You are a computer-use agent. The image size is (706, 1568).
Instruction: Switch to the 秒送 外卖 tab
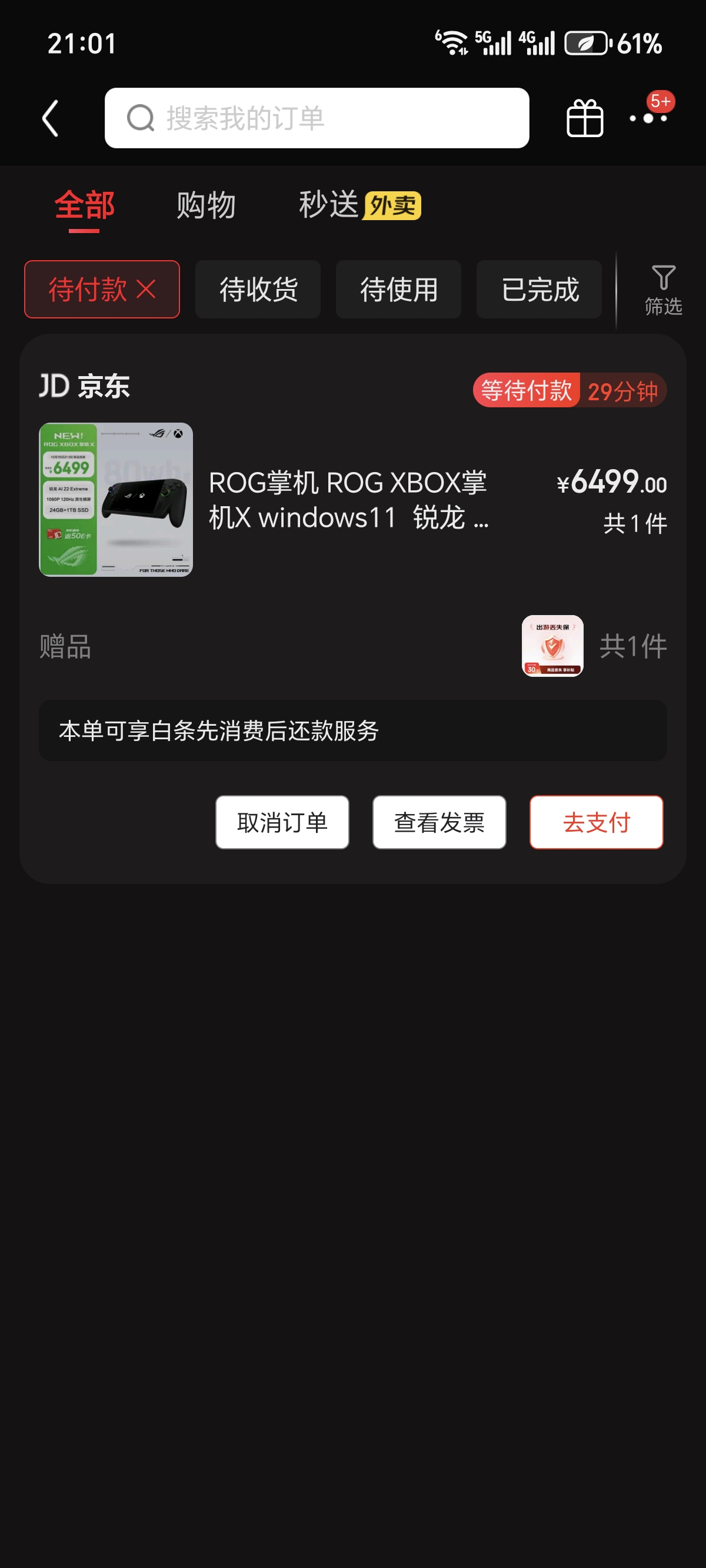pos(359,205)
